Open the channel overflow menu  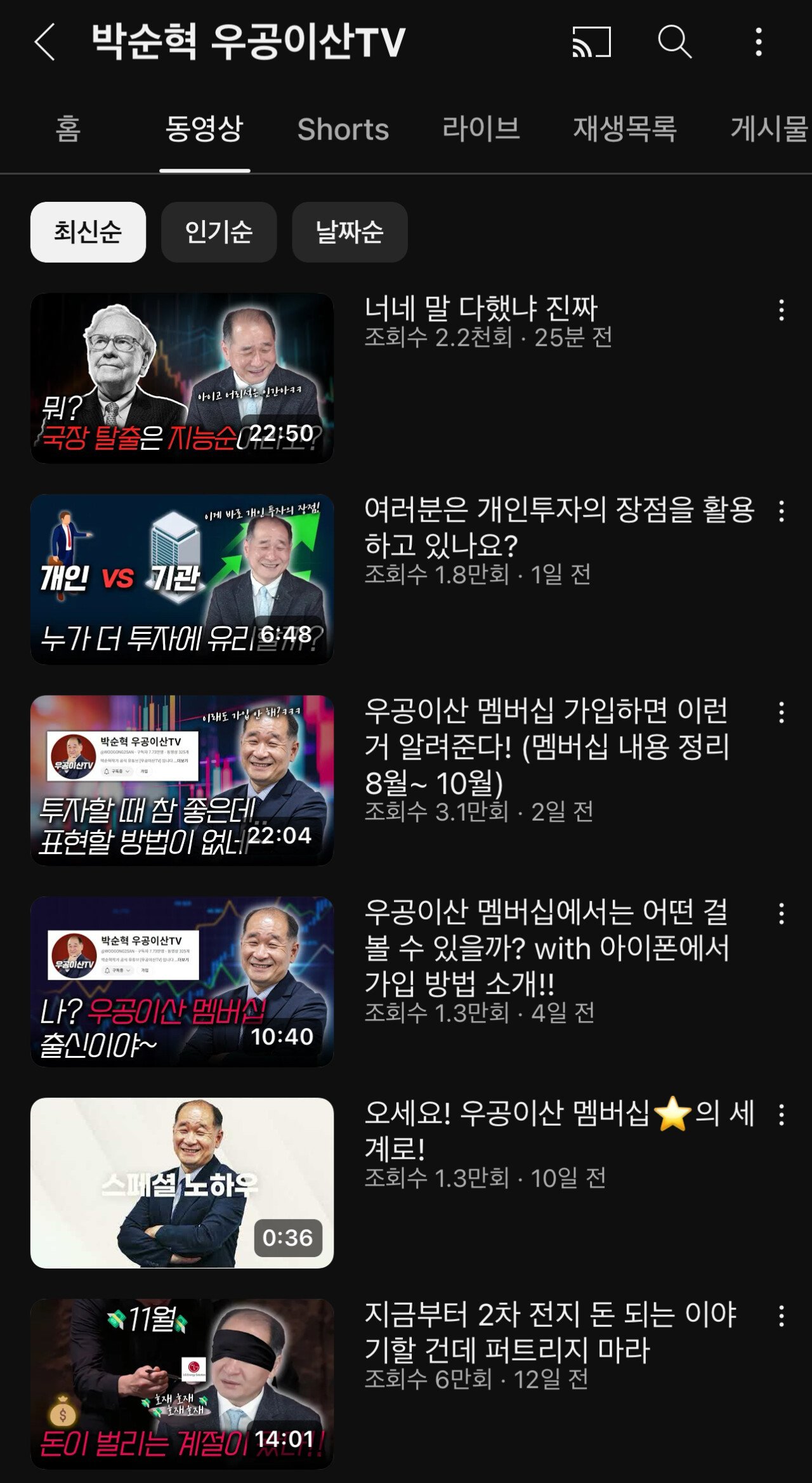pos(758,42)
